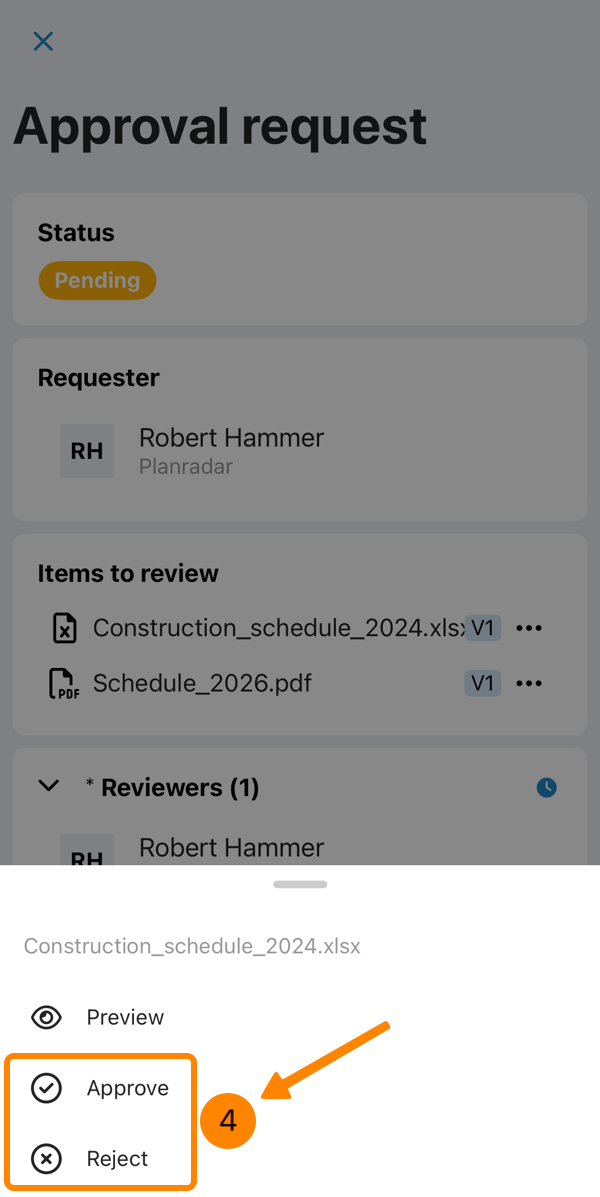
Task: Tap the bottom sheet drag handle
Action: (300, 884)
